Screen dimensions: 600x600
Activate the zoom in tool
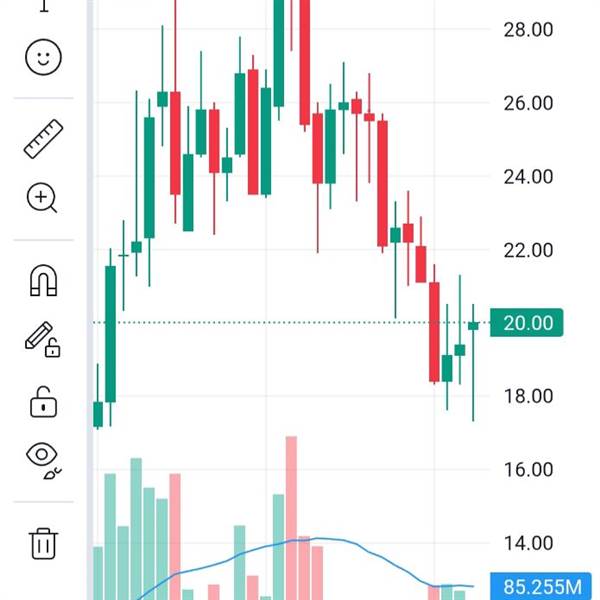[42, 198]
